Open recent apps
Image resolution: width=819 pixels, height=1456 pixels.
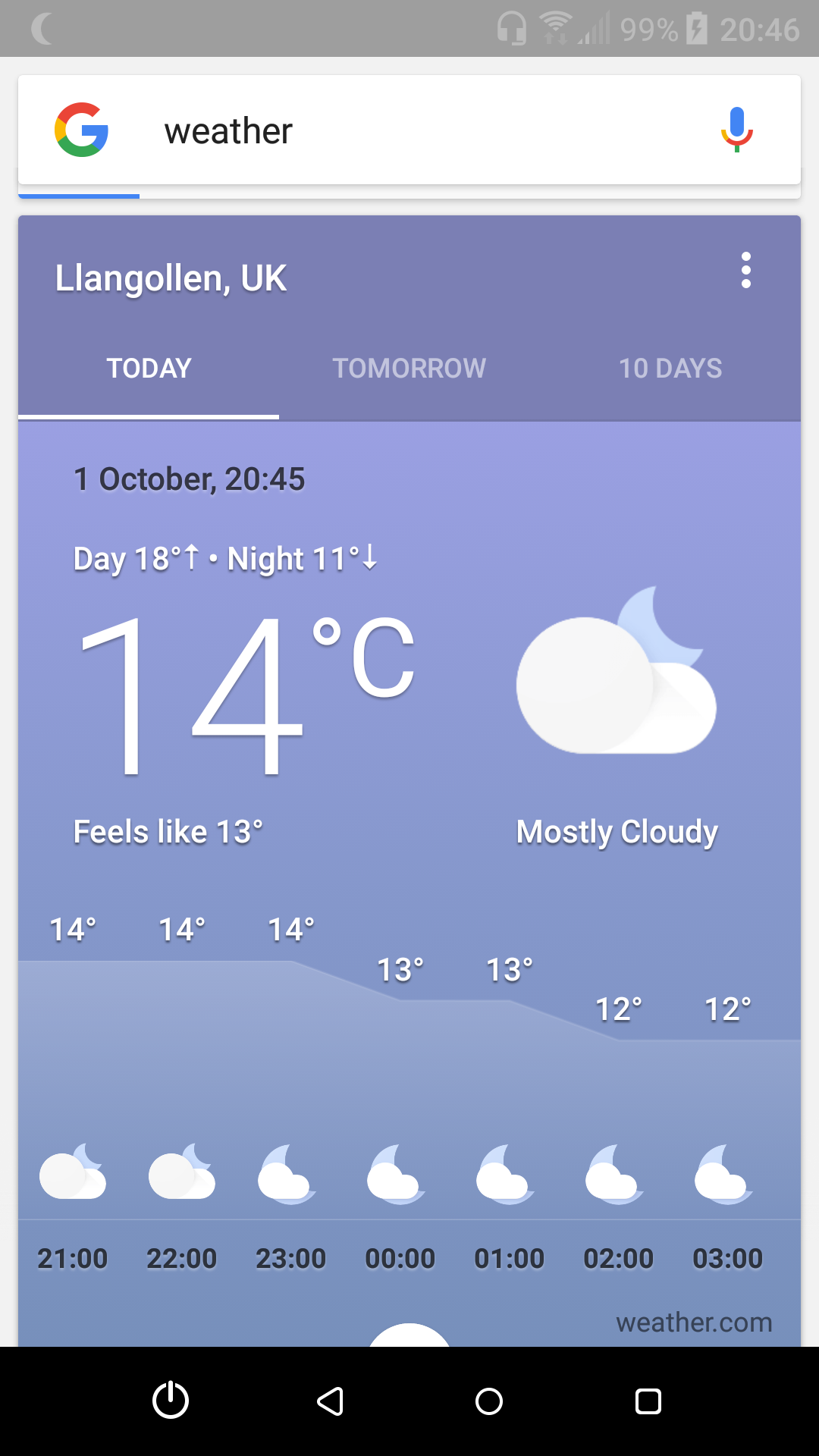648,1401
